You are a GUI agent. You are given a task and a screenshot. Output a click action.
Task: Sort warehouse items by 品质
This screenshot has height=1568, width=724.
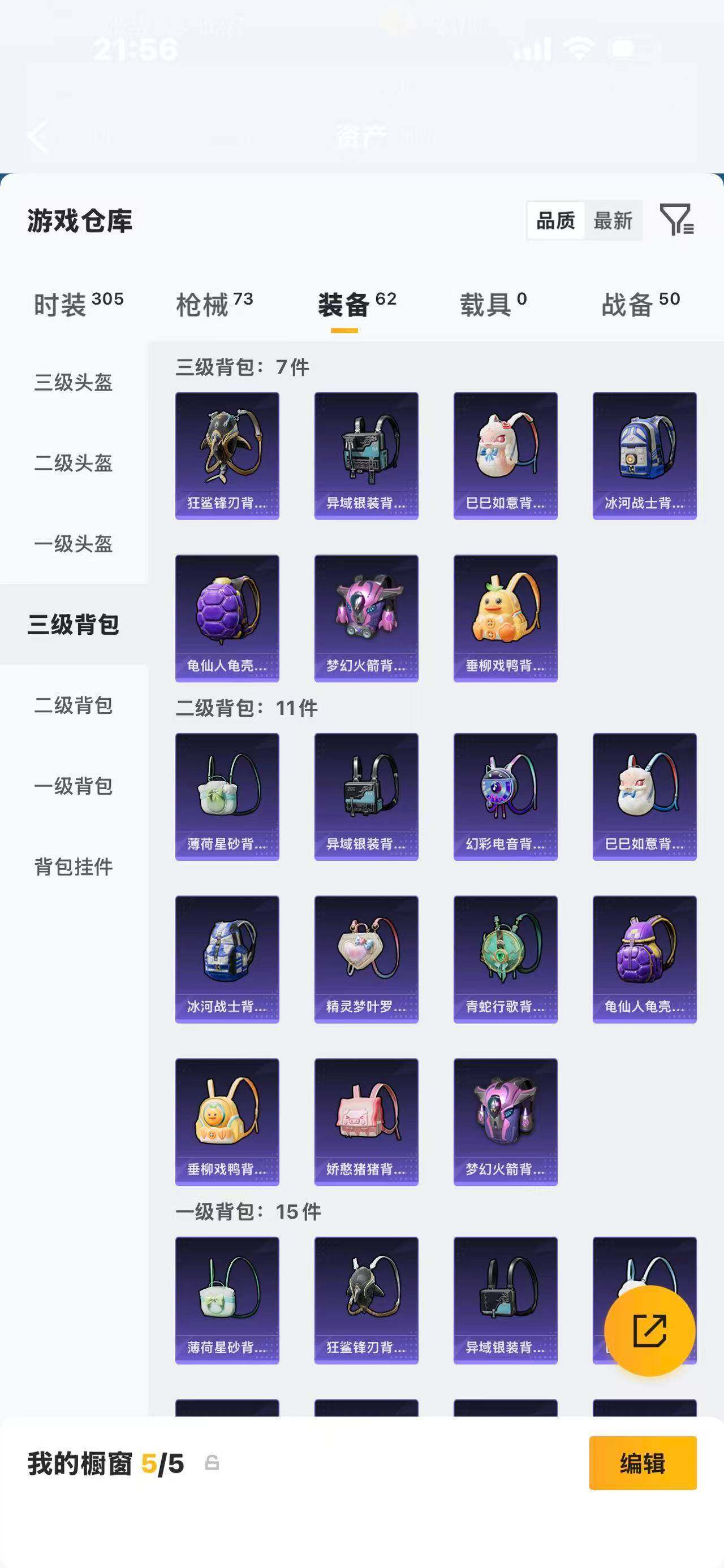pyautogui.click(x=555, y=220)
